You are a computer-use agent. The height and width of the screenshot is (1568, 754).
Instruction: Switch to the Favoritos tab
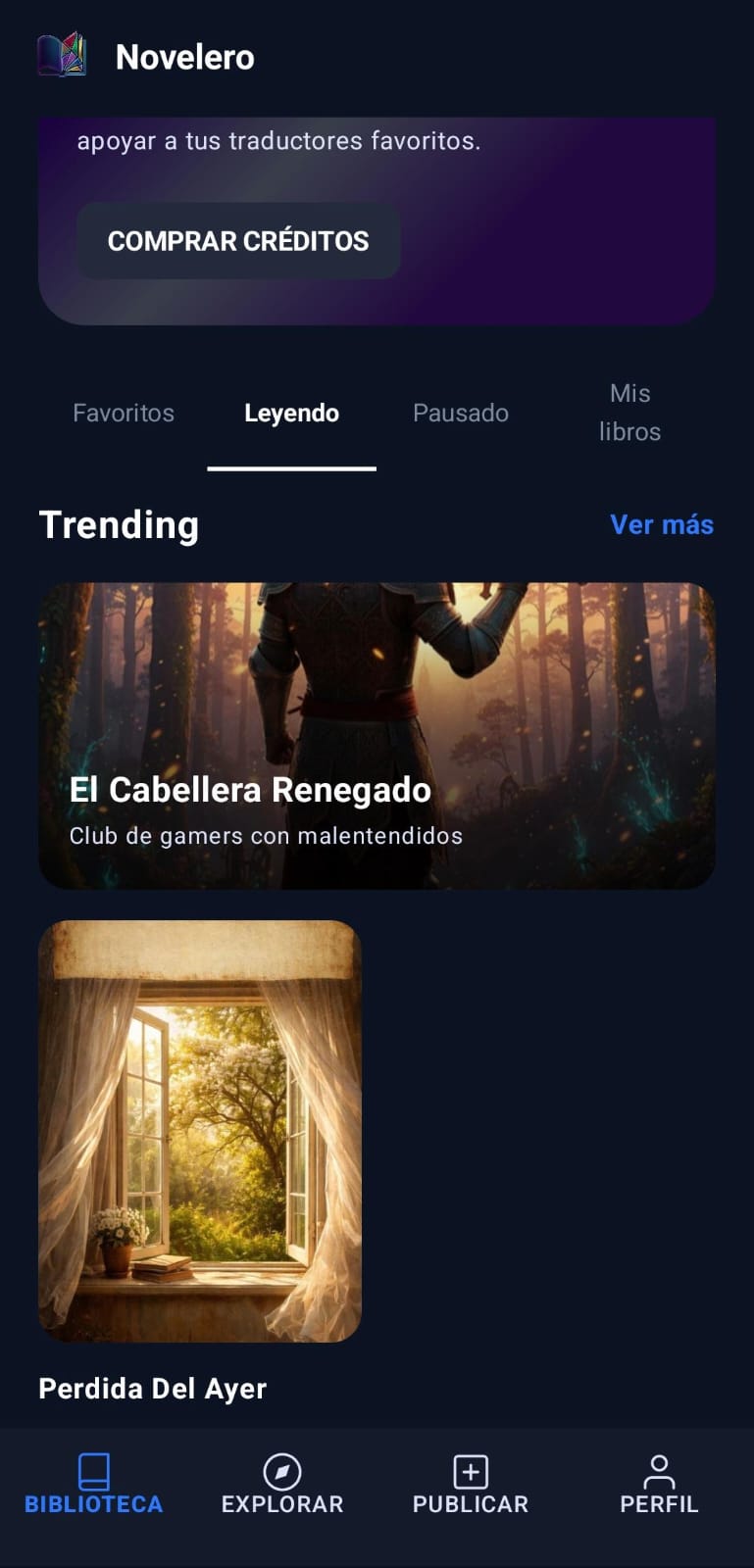pyautogui.click(x=124, y=413)
